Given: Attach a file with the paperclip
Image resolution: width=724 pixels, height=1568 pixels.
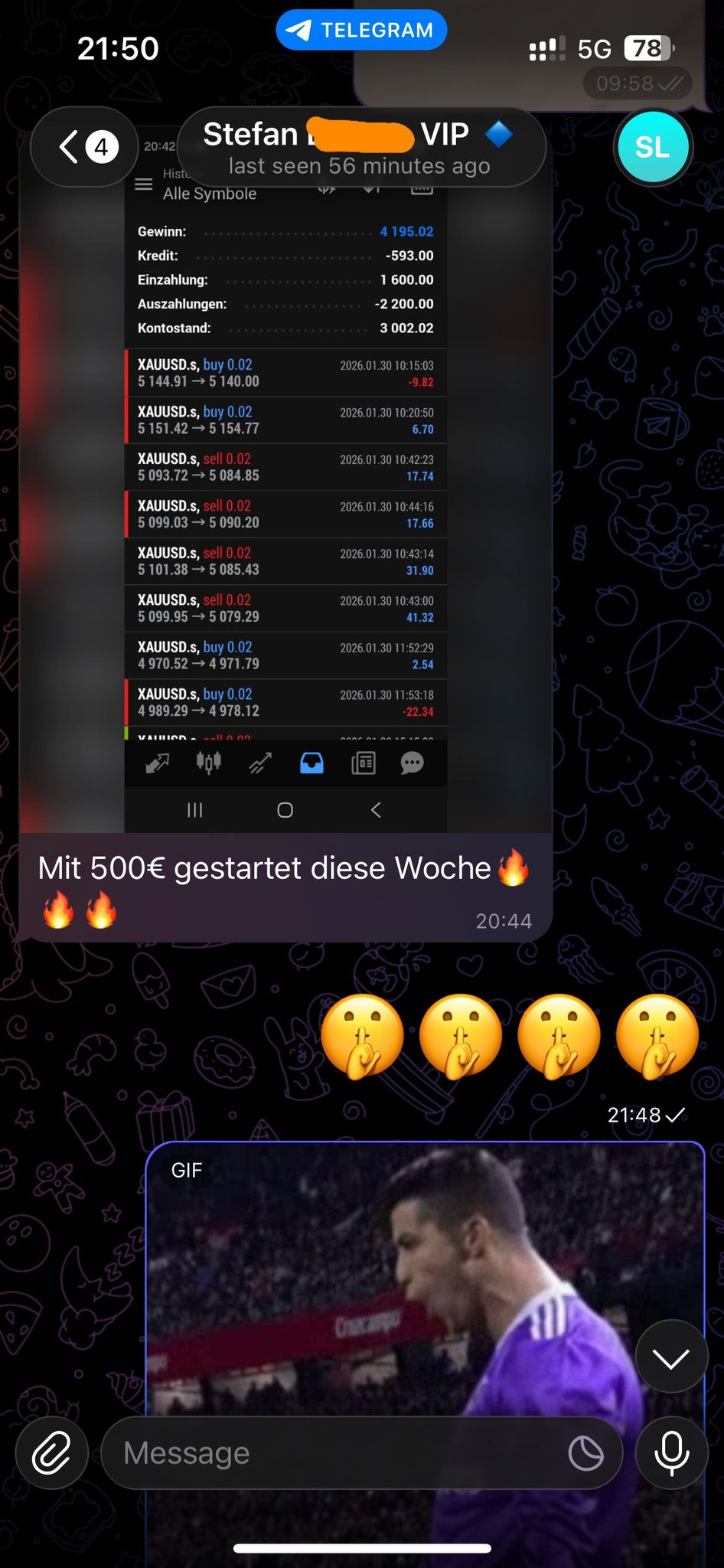Looking at the screenshot, I should [x=51, y=1452].
